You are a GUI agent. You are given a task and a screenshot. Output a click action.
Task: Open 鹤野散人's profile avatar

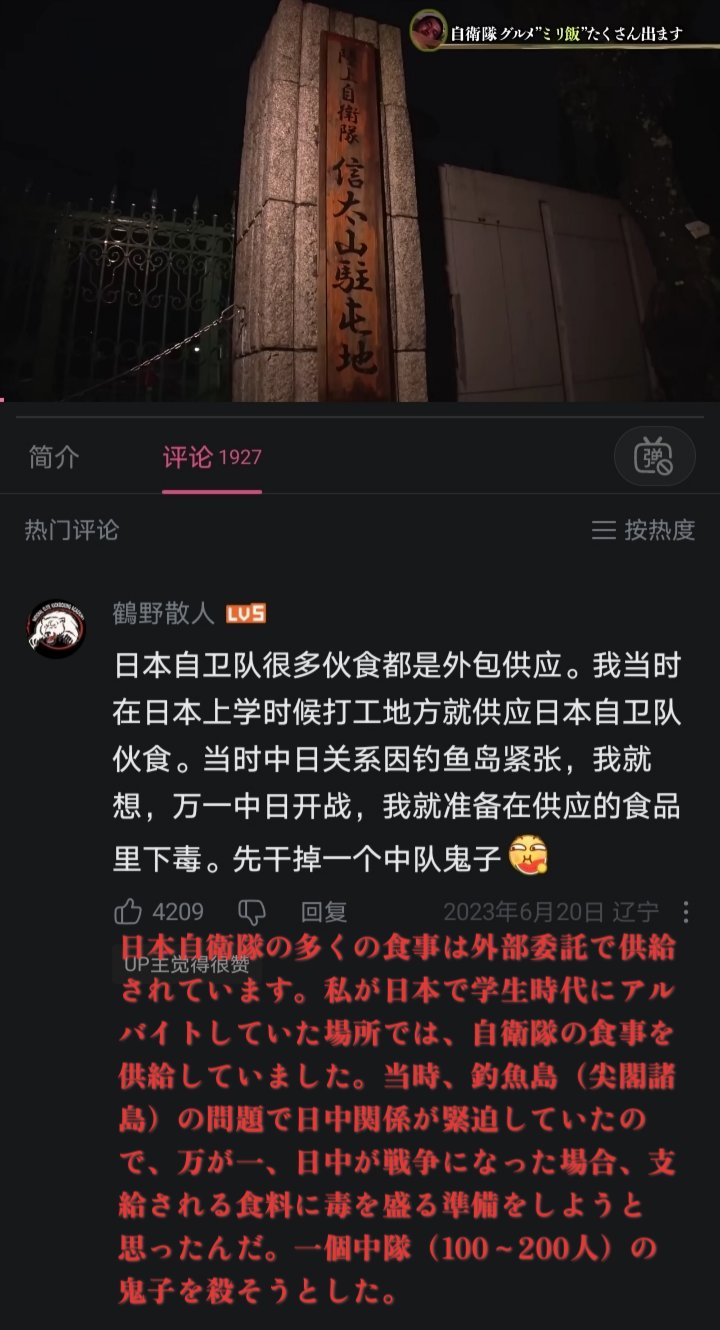[56, 628]
